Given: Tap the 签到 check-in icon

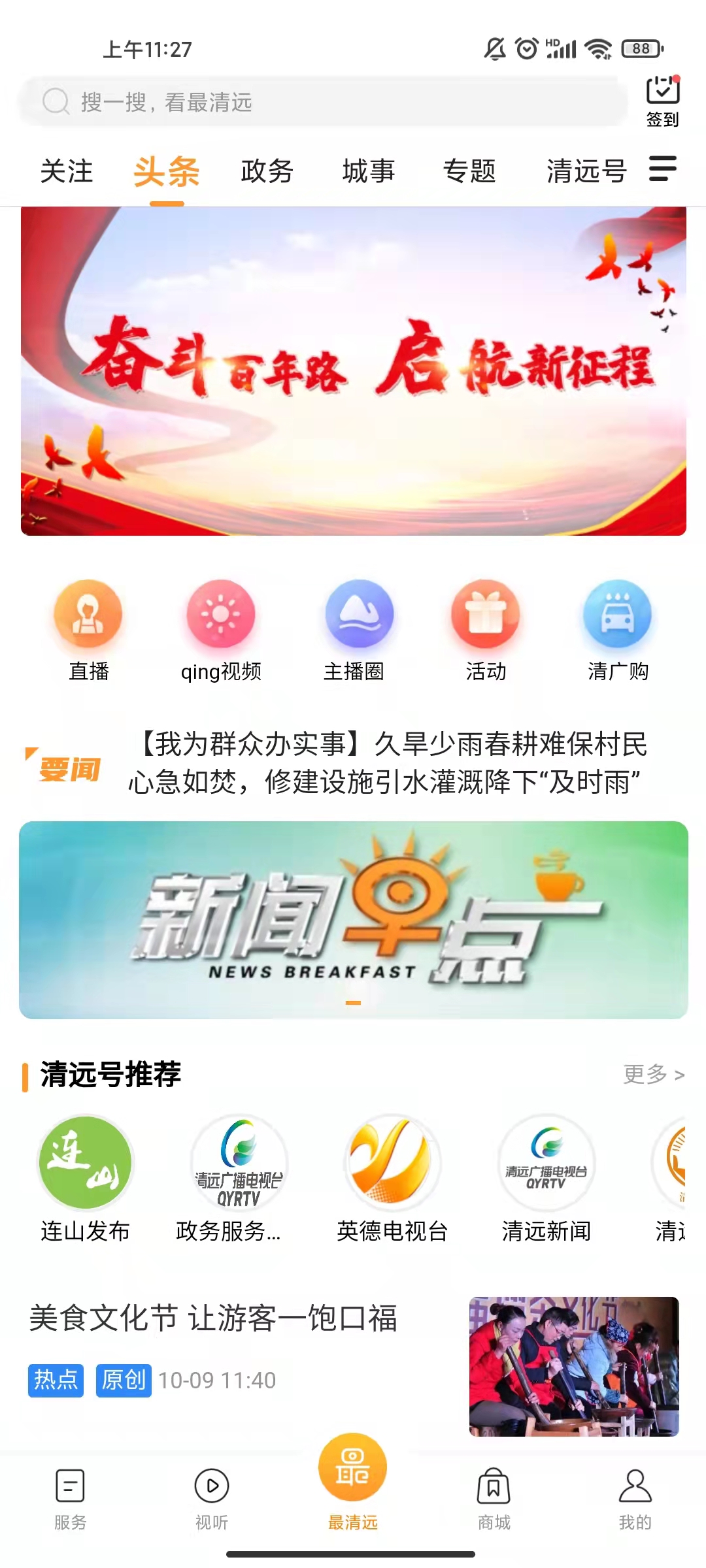Looking at the screenshot, I should pyautogui.click(x=662, y=100).
